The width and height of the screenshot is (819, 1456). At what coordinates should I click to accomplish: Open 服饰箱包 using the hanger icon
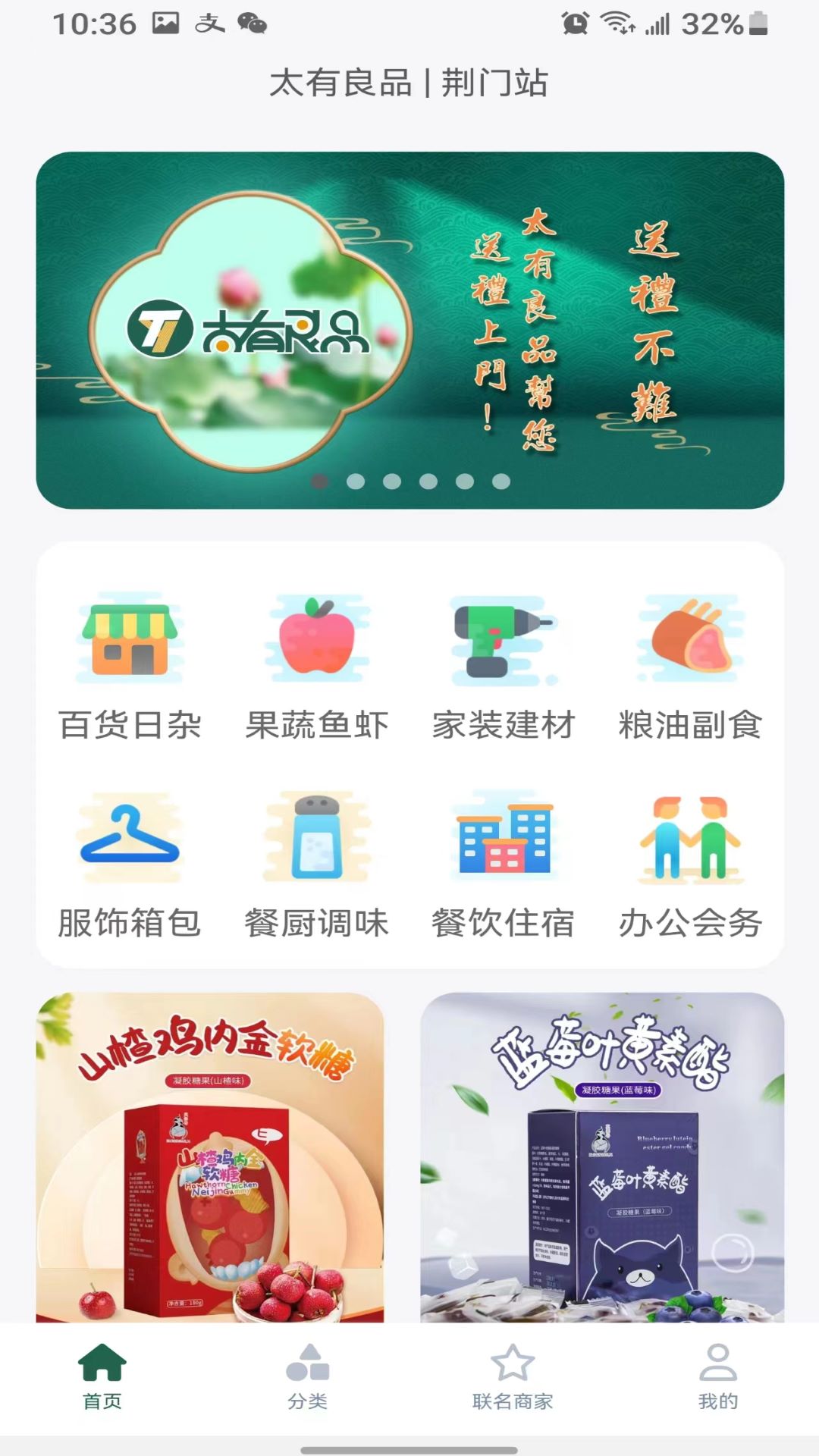pyautogui.click(x=129, y=838)
